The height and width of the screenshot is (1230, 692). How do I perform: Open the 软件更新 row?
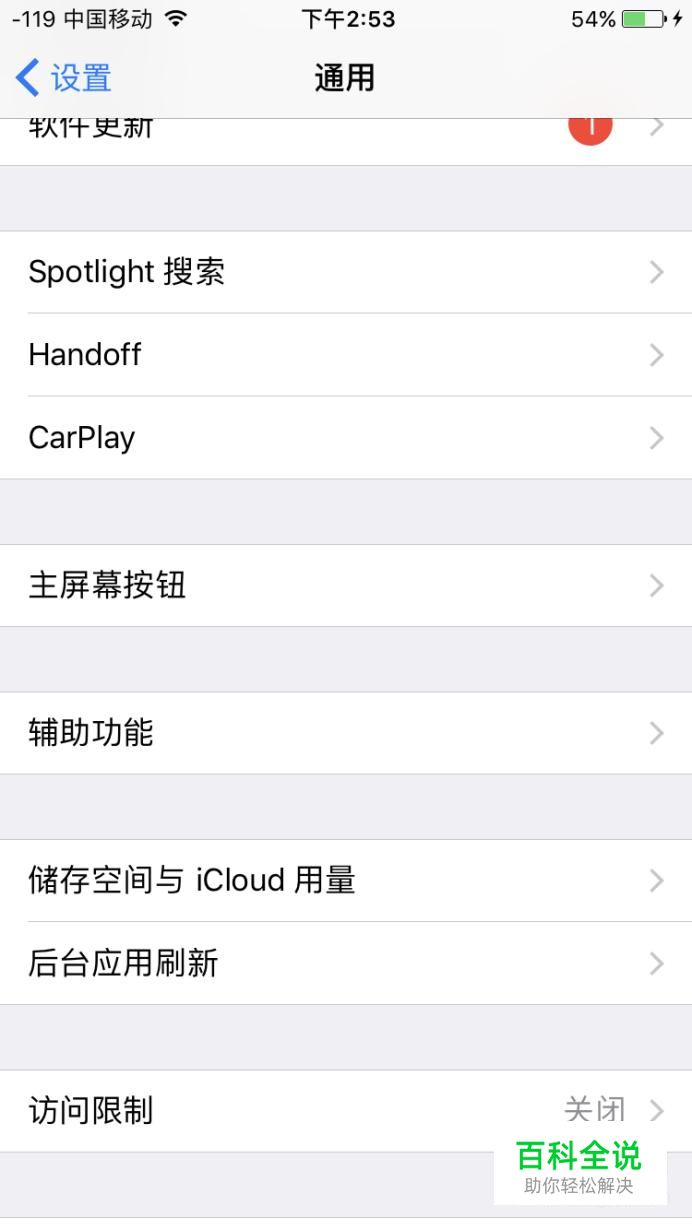[x=346, y=142]
